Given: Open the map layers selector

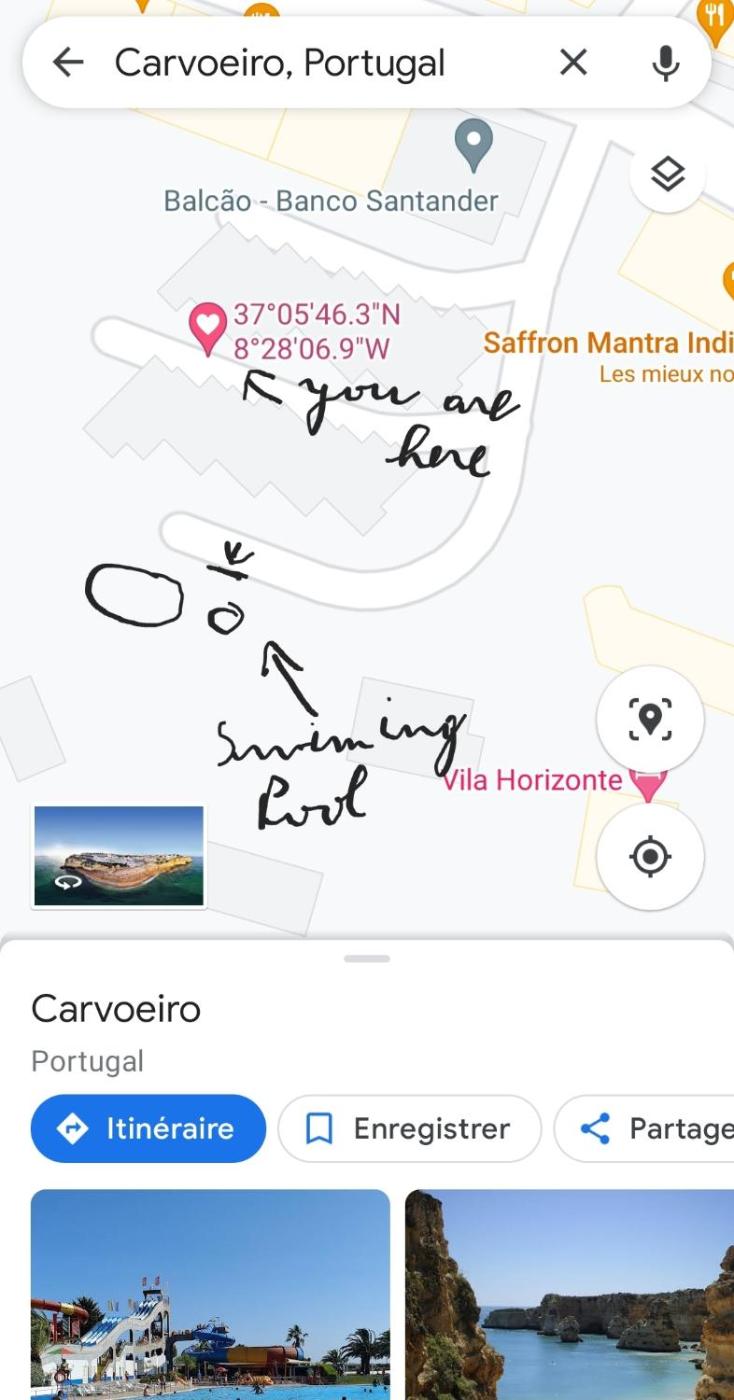Looking at the screenshot, I should point(667,175).
